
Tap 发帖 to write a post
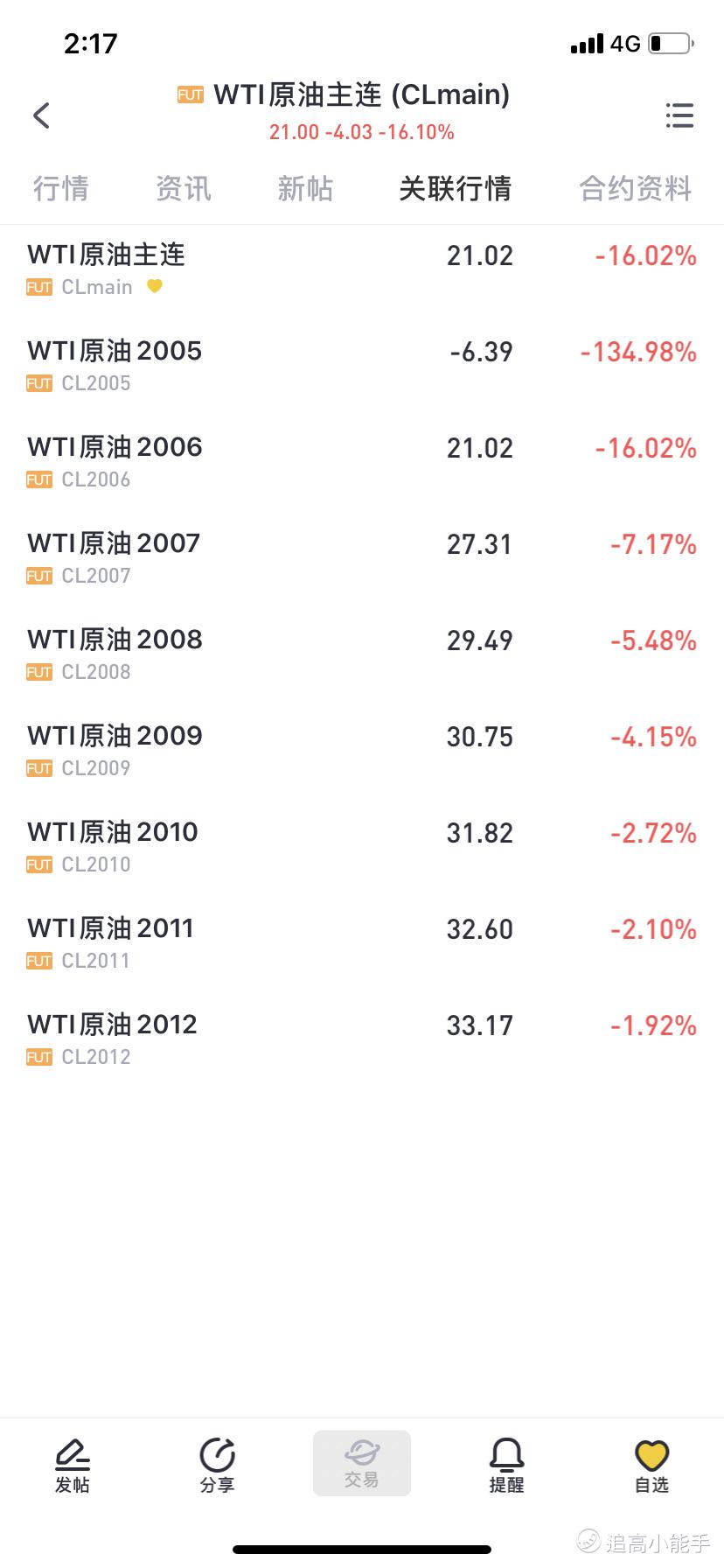point(73,1465)
